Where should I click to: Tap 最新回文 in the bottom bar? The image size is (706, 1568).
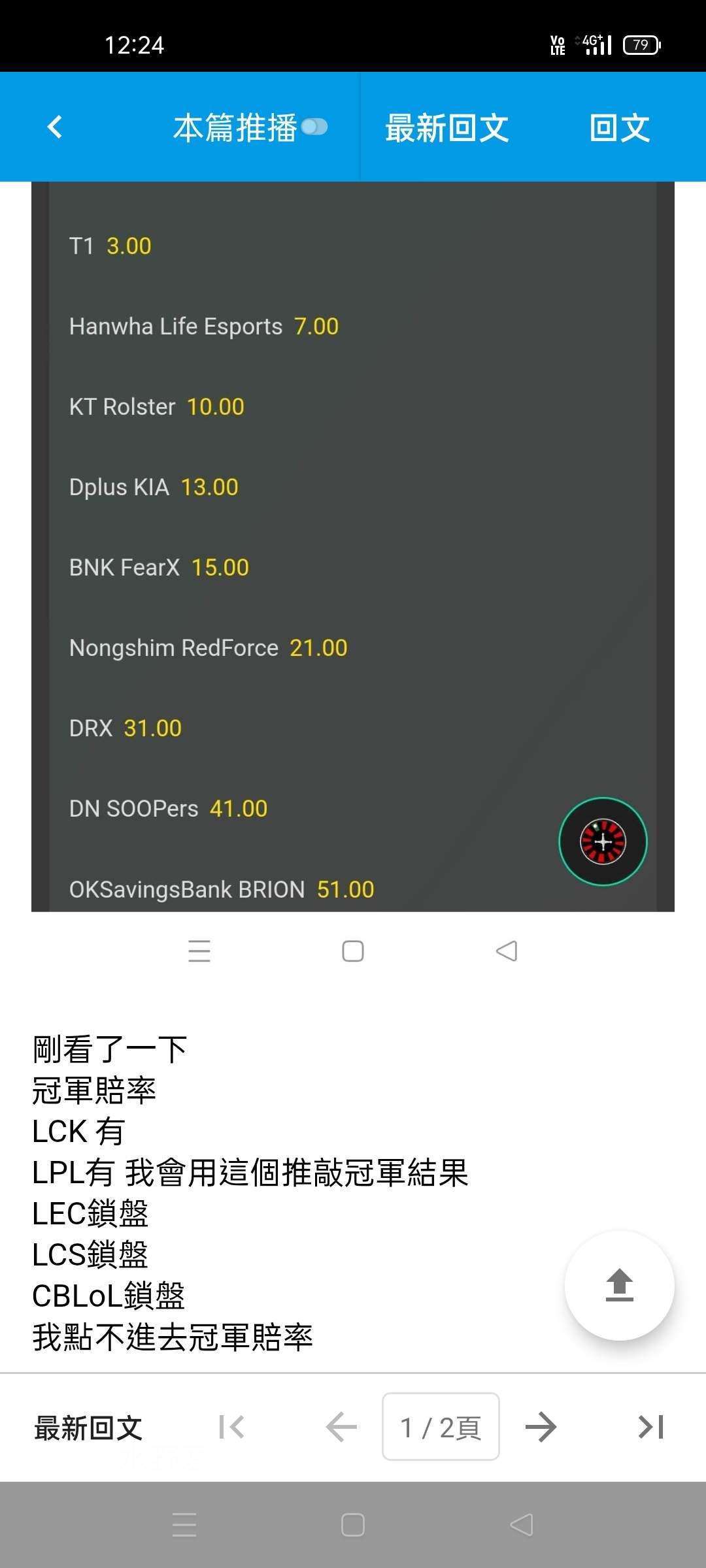88,1428
